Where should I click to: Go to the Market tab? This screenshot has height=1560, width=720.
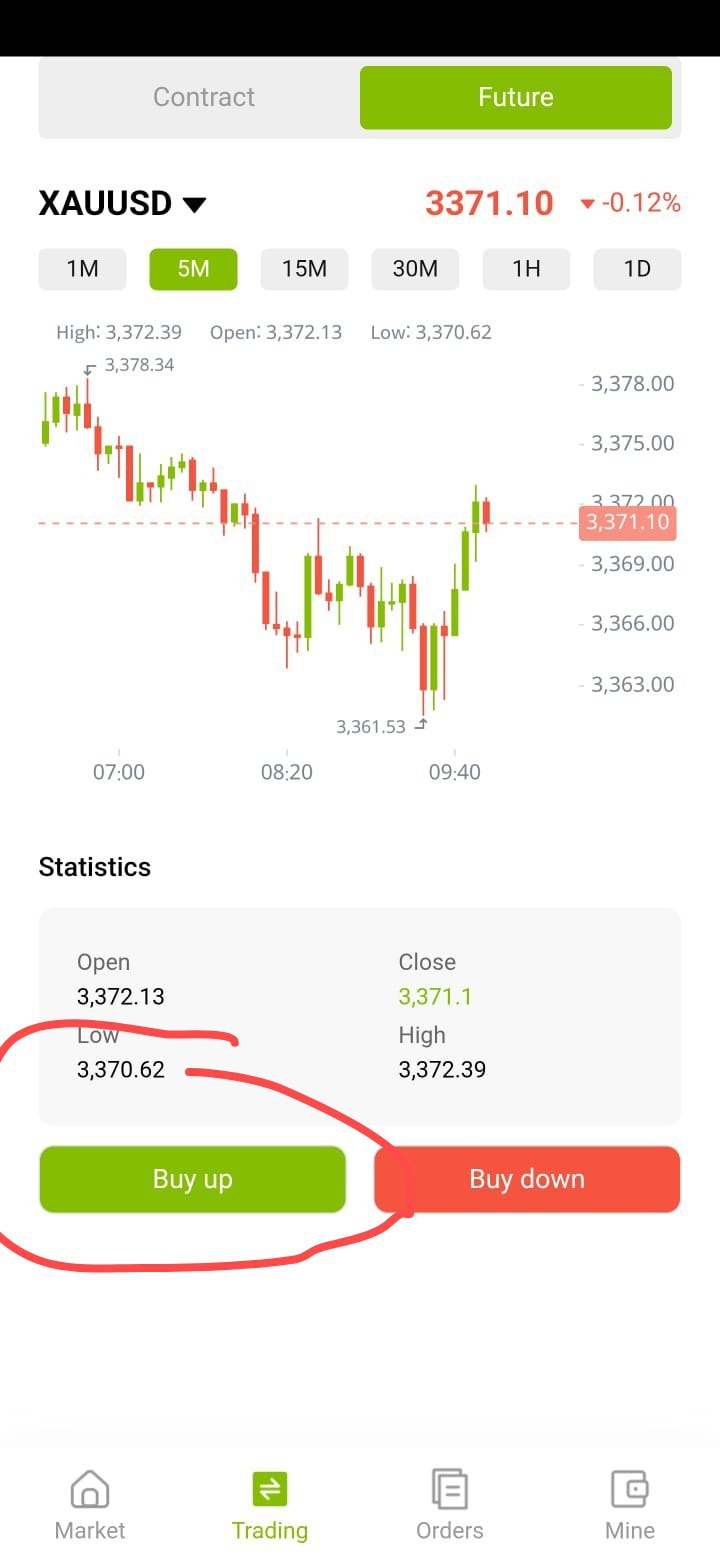tap(90, 1506)
